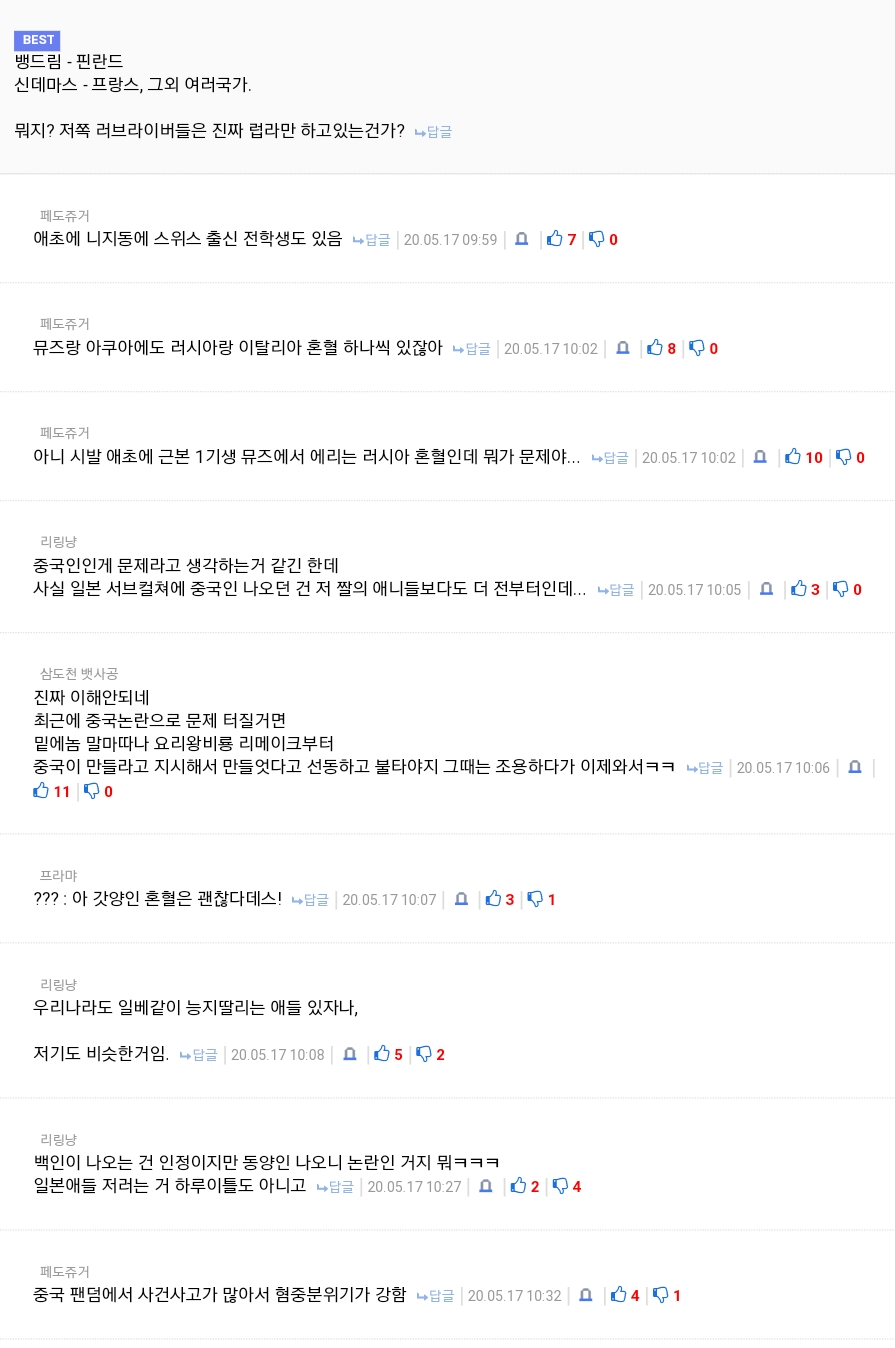Viewport: 895px width, 1348px height.
Task: Reply to the 10:27 comment
Action: click(335, 1187)
